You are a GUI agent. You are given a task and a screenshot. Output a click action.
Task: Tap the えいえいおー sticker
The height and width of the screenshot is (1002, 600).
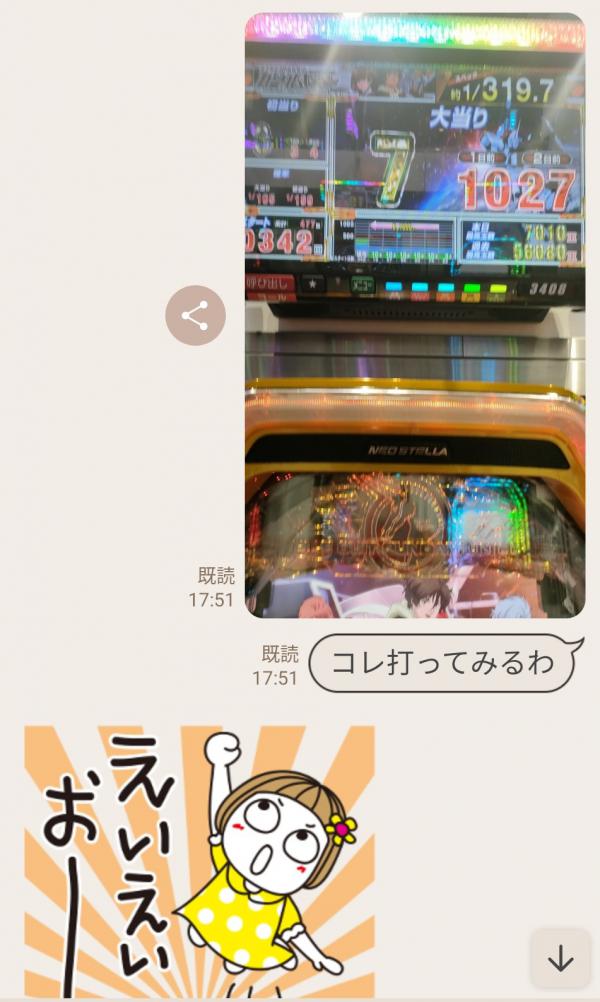coord(199,860)
